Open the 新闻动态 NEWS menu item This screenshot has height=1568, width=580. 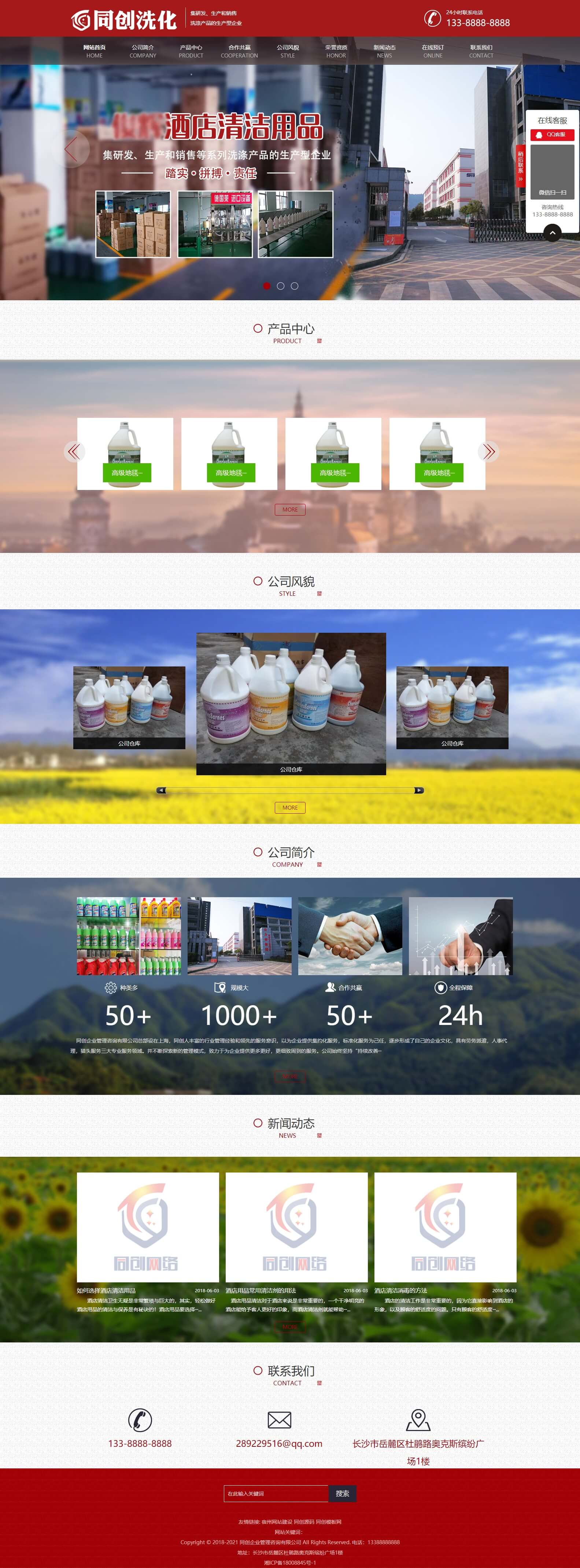coord(384,51)
